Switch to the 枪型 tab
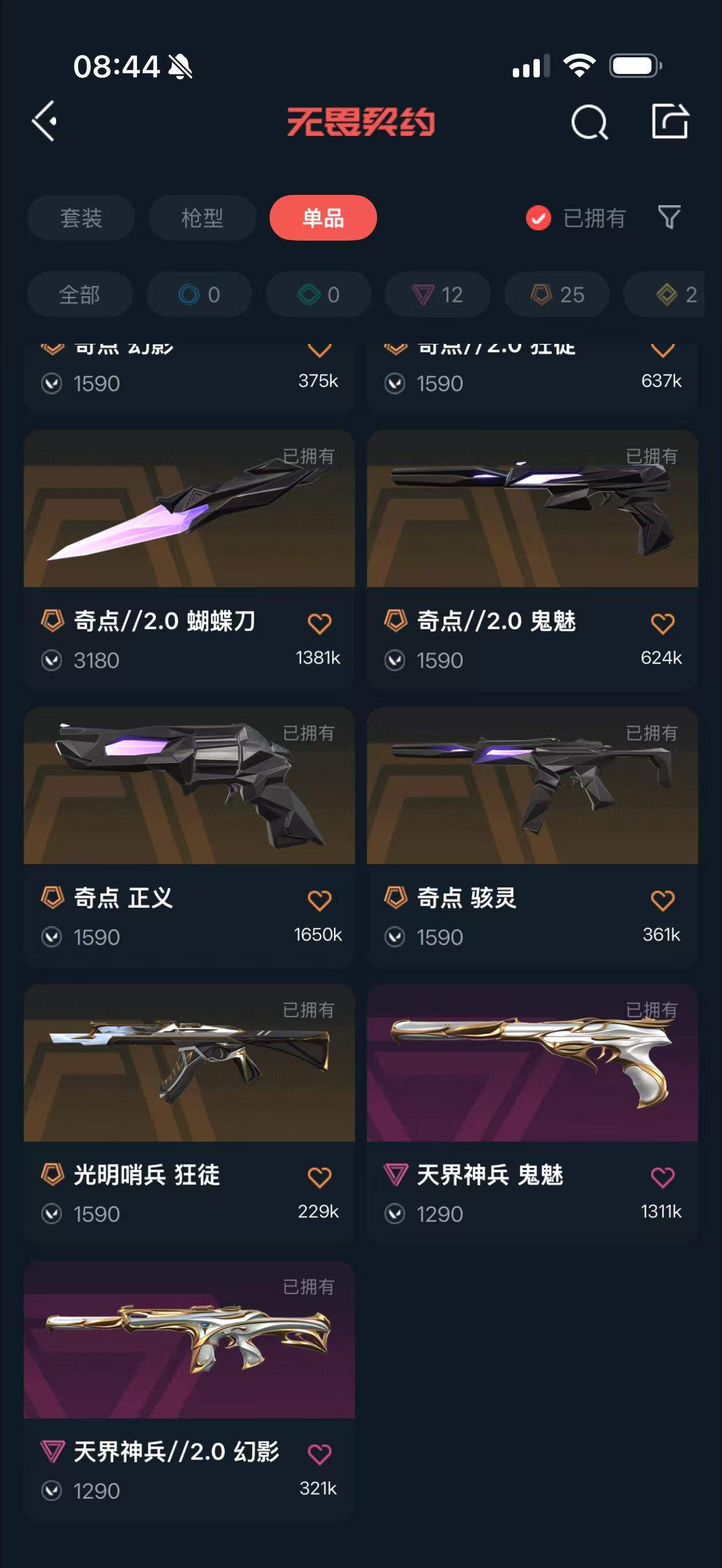The image size is (722, 1568). (202, 218)
